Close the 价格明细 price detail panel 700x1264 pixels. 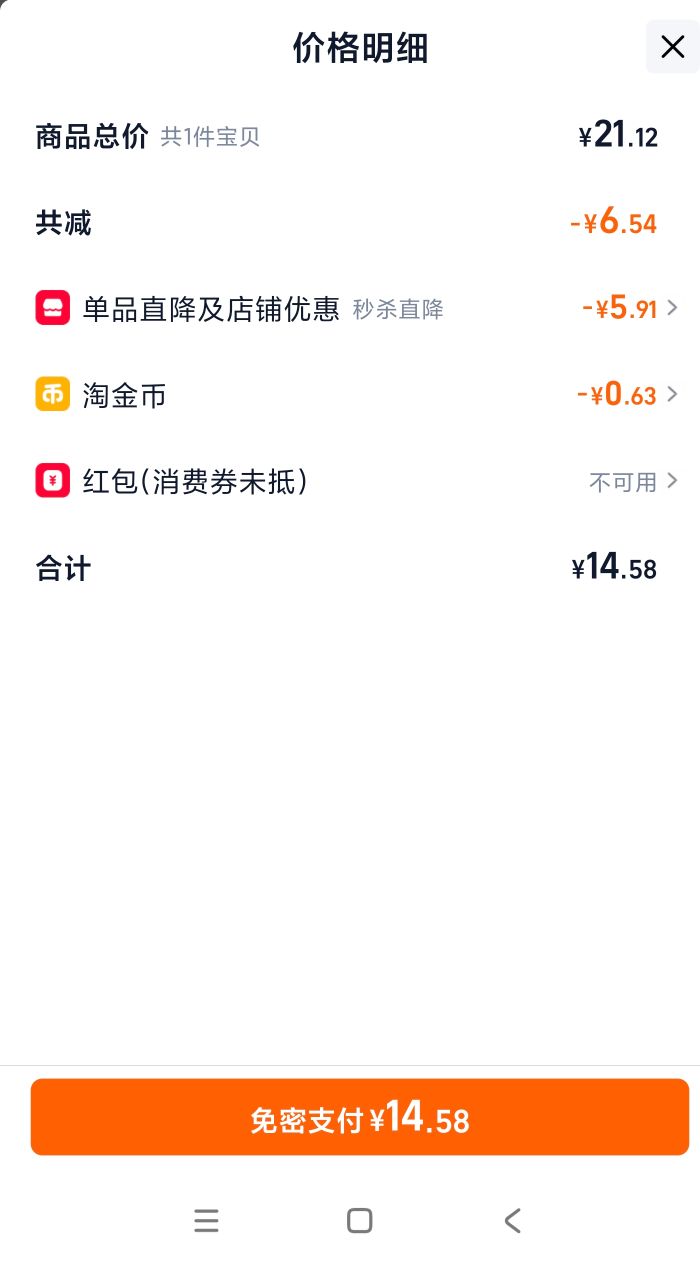pyautogui.click(x=672, y=47)
